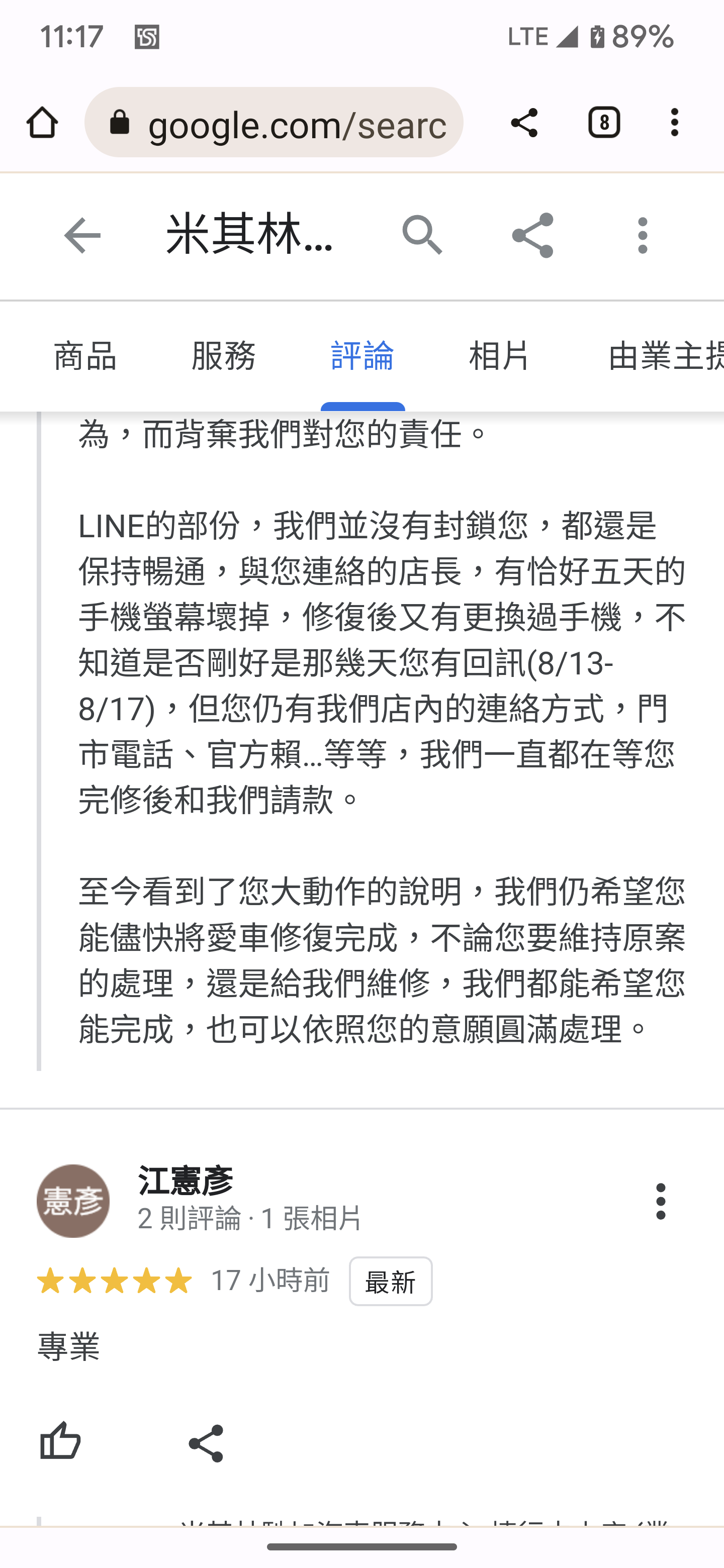The height and width of the screenshot is (1568, 724).
Task: Open more options in the business header
Action: point(643,236)
